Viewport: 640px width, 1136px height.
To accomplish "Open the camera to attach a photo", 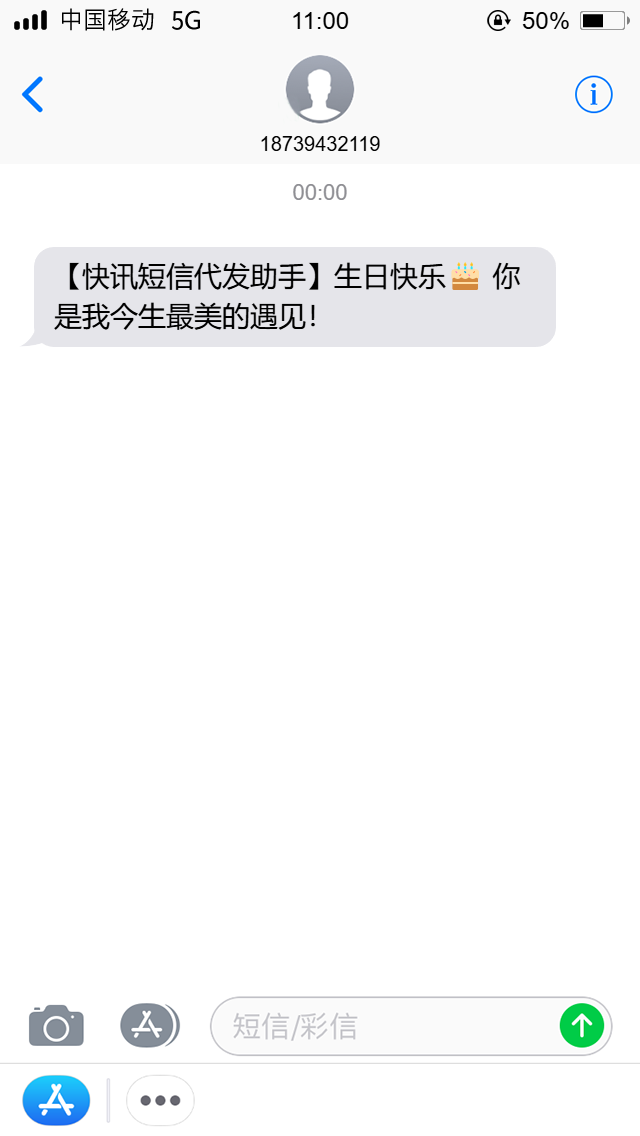I will [x=57, y=1025].
